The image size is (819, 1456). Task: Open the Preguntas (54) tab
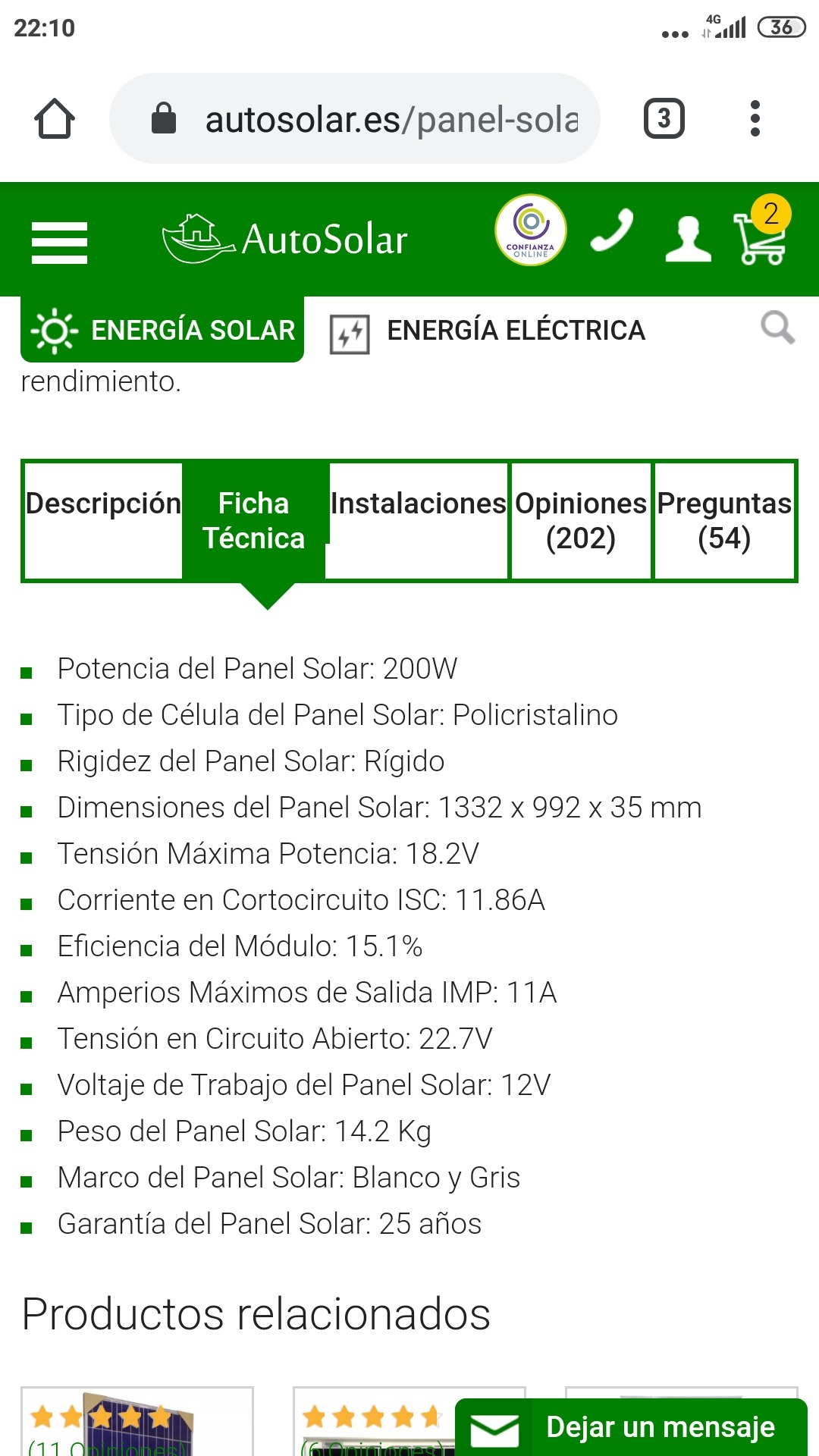point(724,521)
